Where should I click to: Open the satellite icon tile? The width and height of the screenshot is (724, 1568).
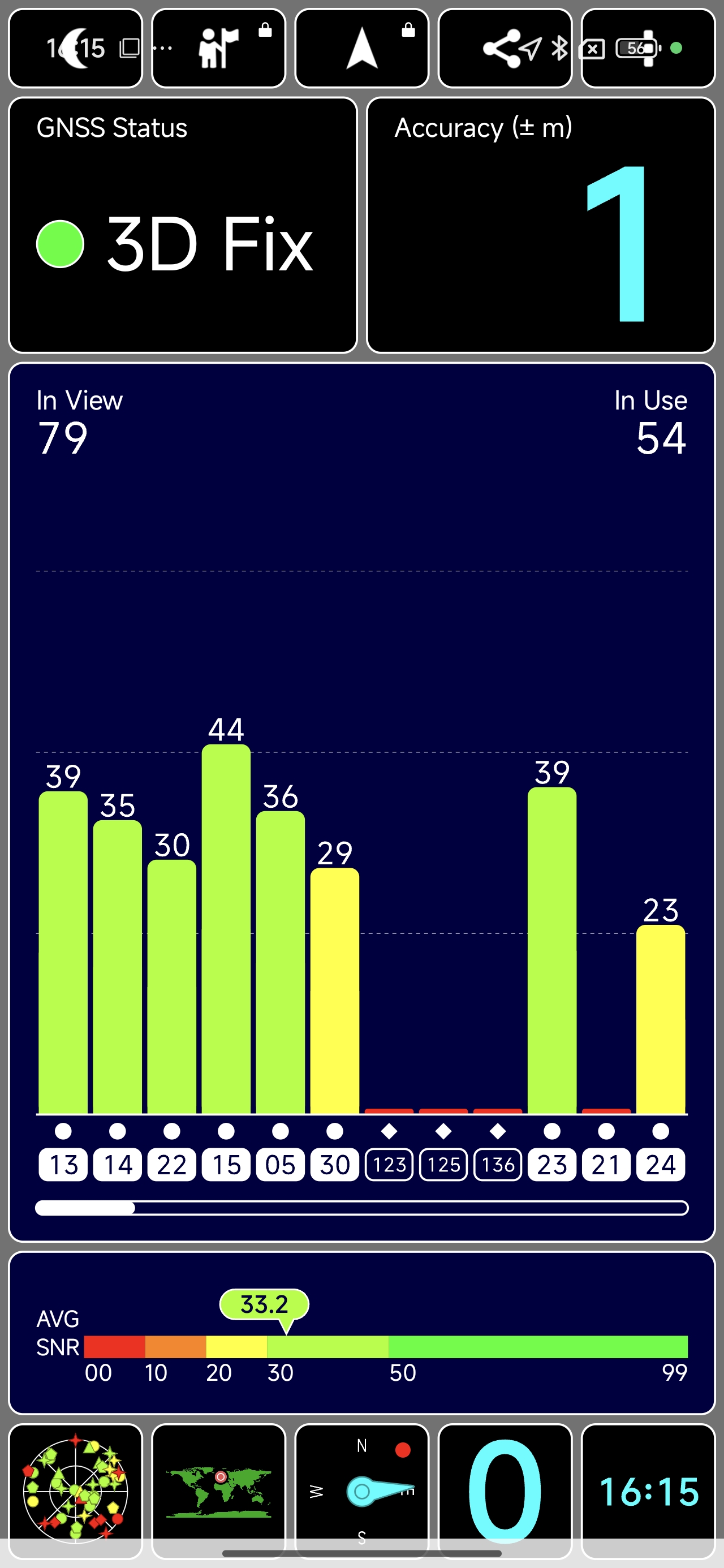pos(648,48)
